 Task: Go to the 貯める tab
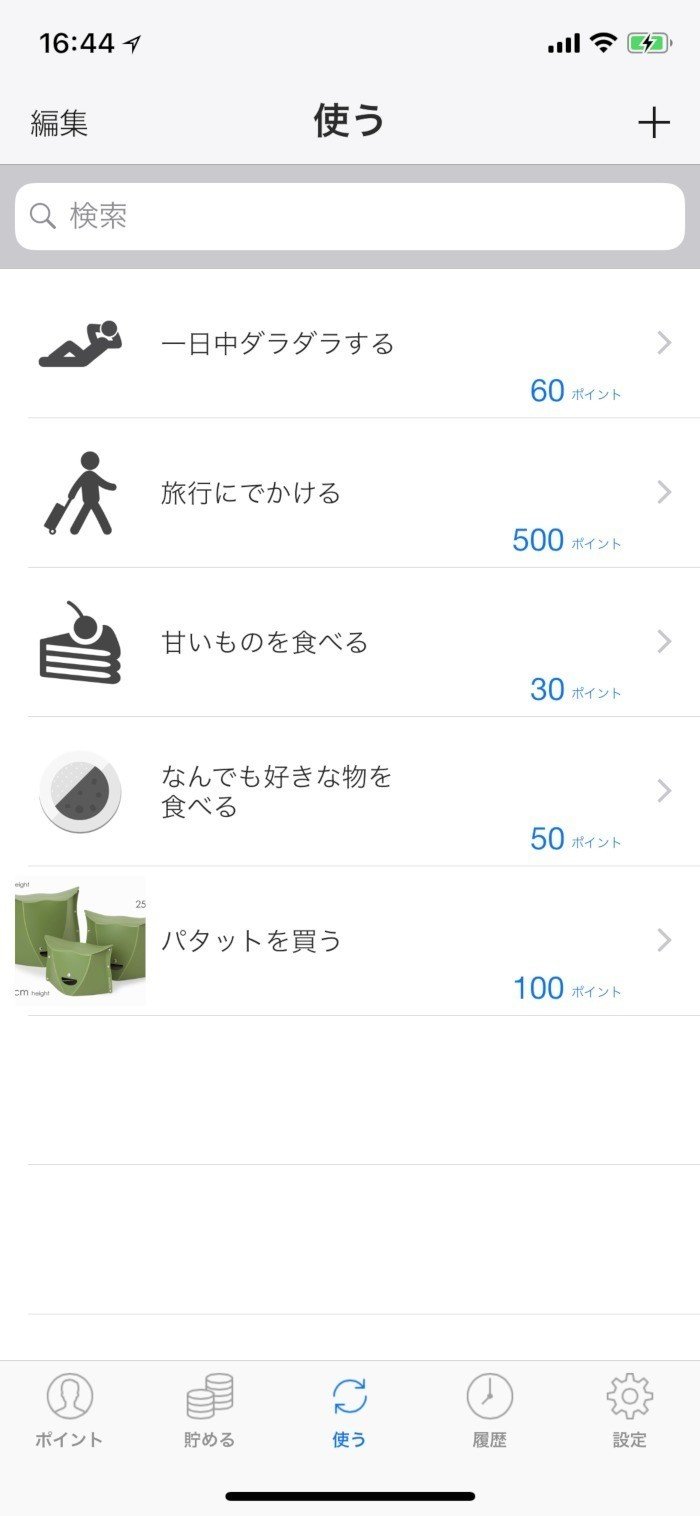point(209,1410)
